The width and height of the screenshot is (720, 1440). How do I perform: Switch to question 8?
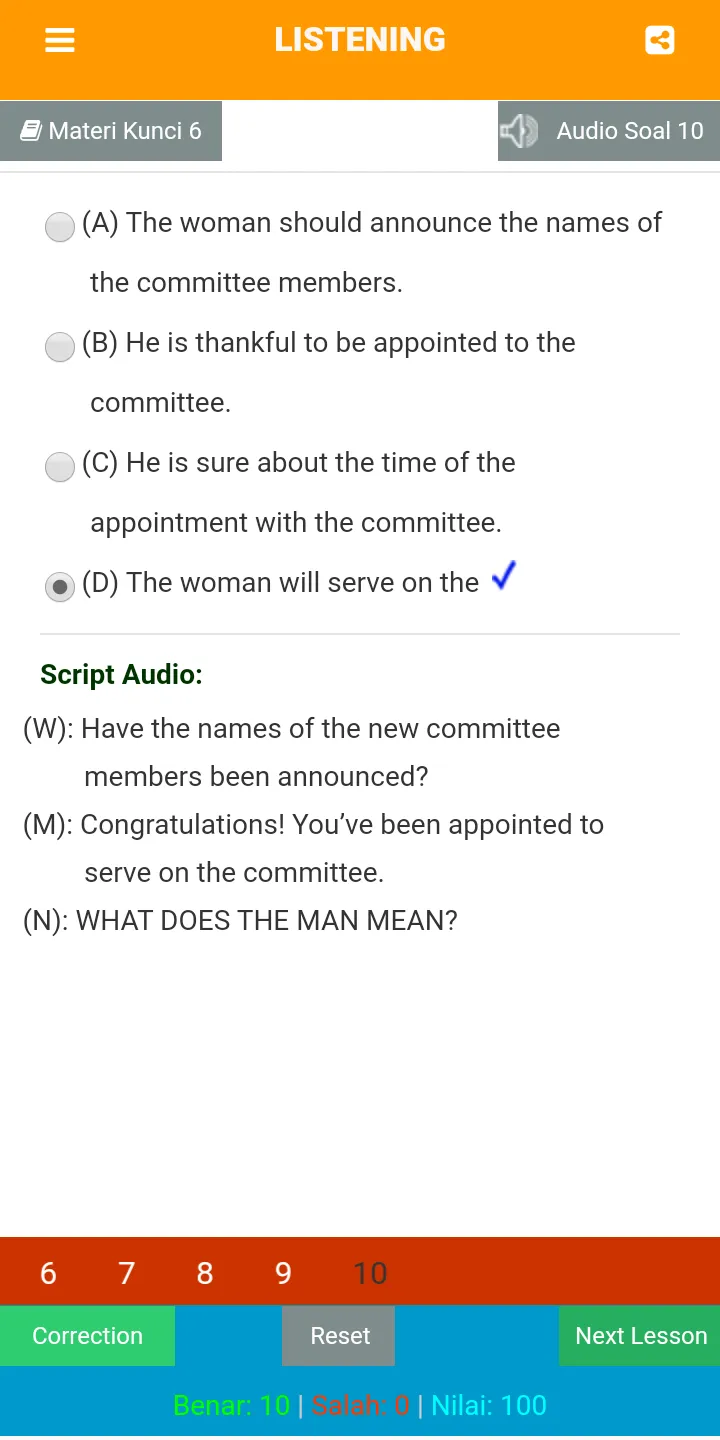pos(205,1273)
